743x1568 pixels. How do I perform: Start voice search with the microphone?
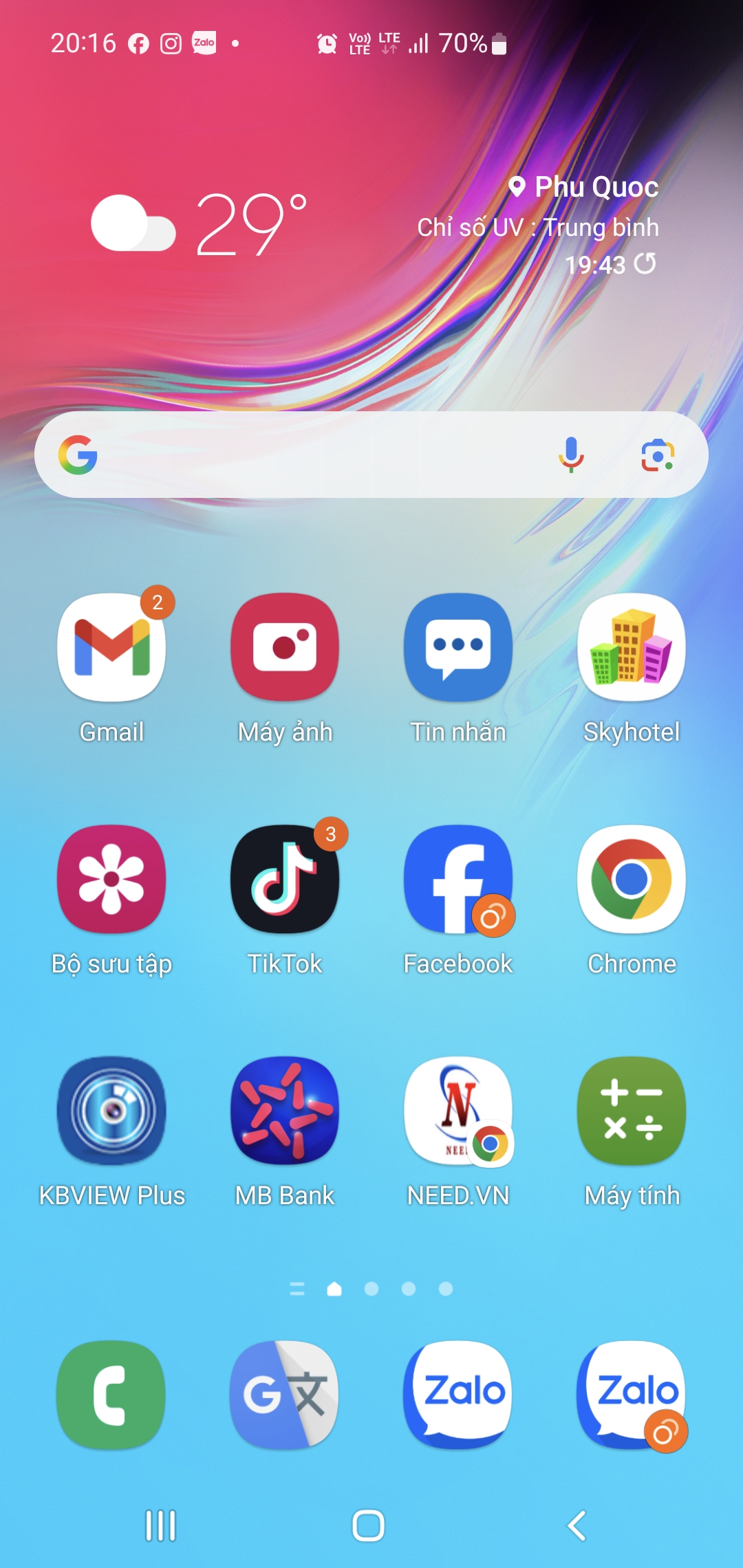click(x=571, y=455)
